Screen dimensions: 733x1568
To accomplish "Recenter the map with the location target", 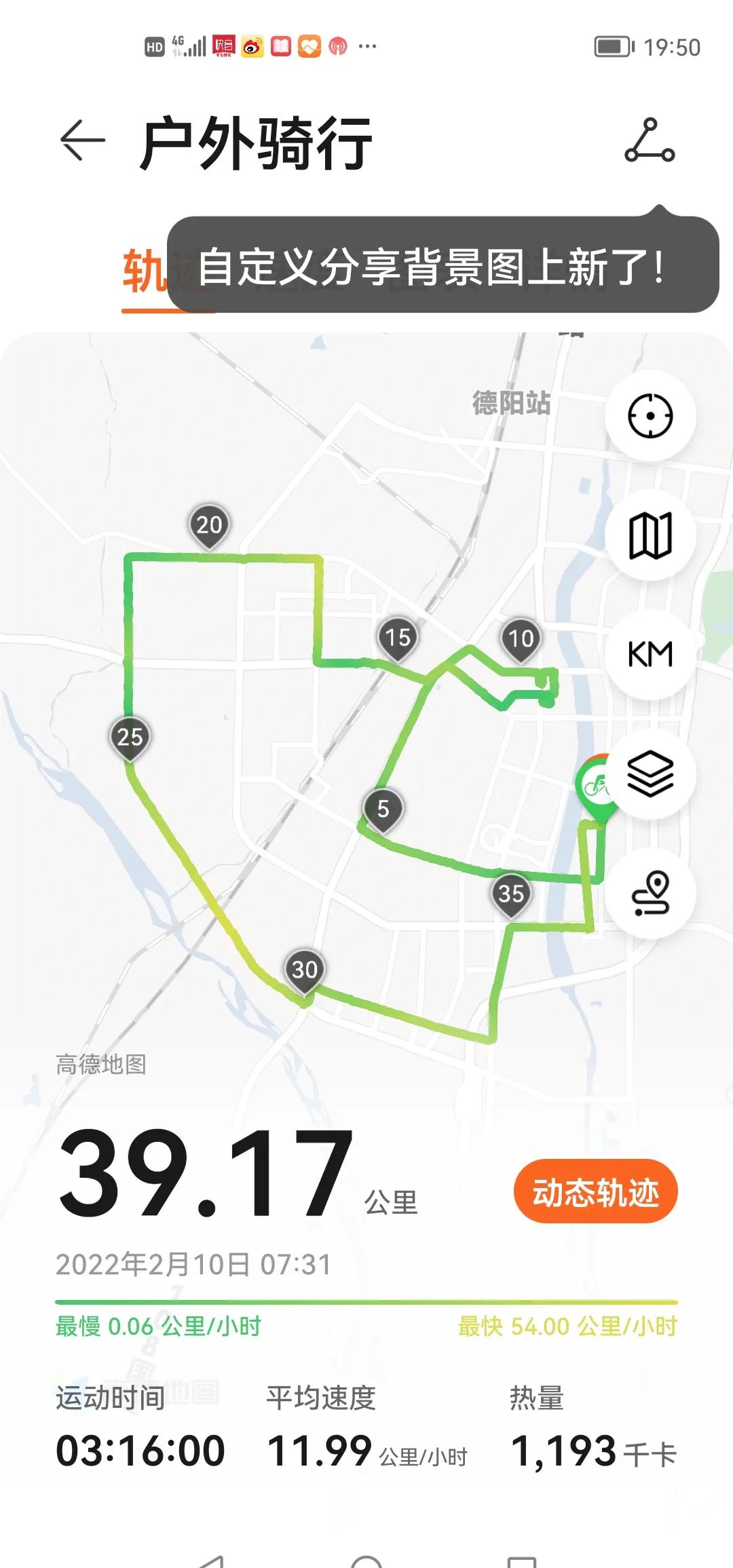I will (650, 416).
